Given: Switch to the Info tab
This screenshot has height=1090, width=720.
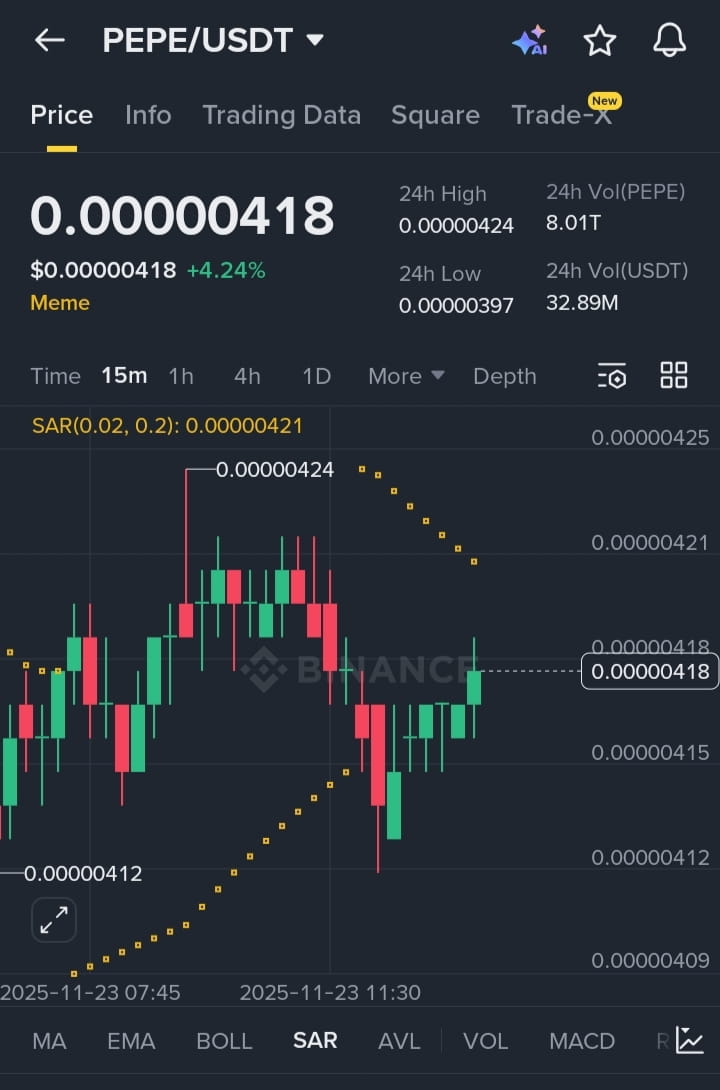Looking at the screenshot, I should click(x=148, y=115).
